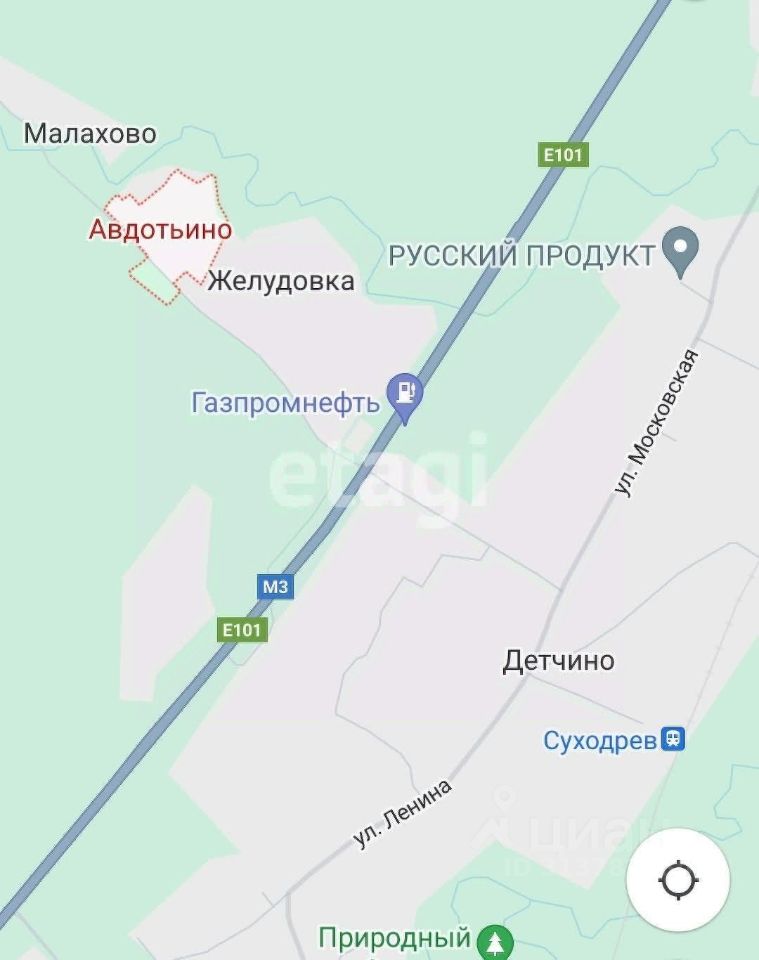The image size is (759, 960).
Task: Select the РУССКИЙ ПРОДУКТ place marker
Action: pos(681,251)
